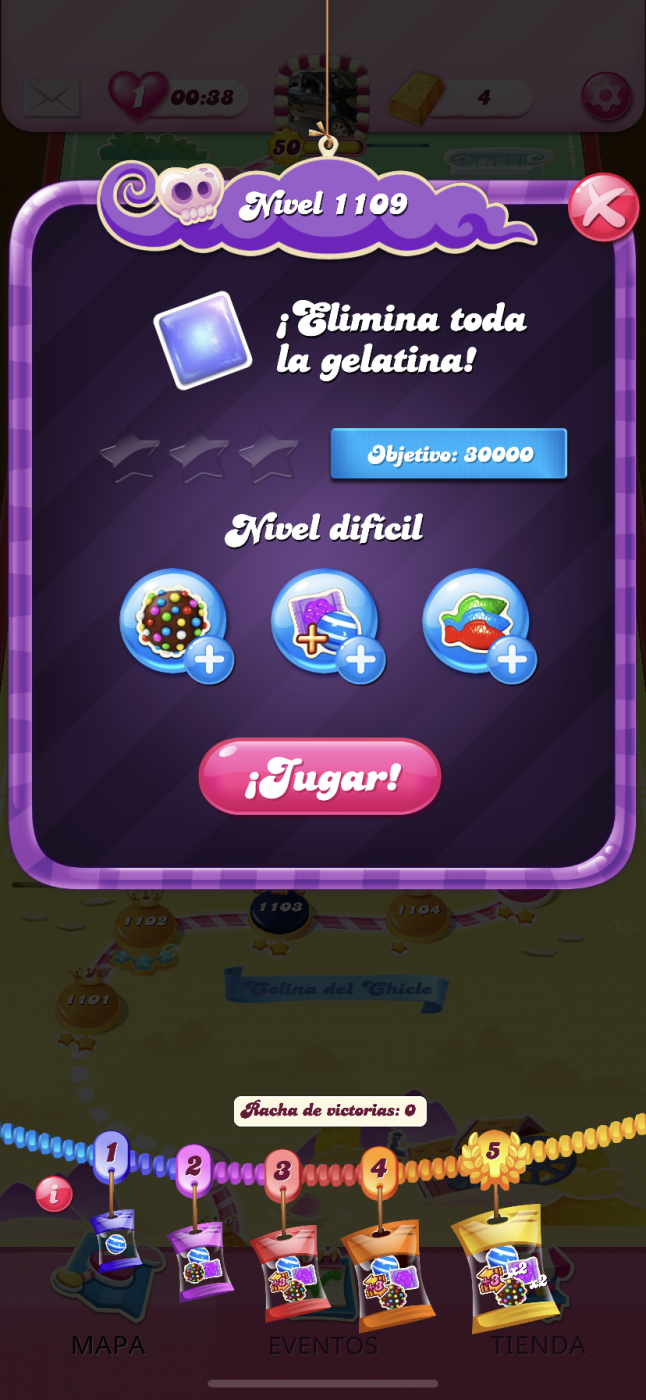646x1400 pixels.
Task: Add the jelly fish booster
Action: pyautogui.click(x=477, y=622)
